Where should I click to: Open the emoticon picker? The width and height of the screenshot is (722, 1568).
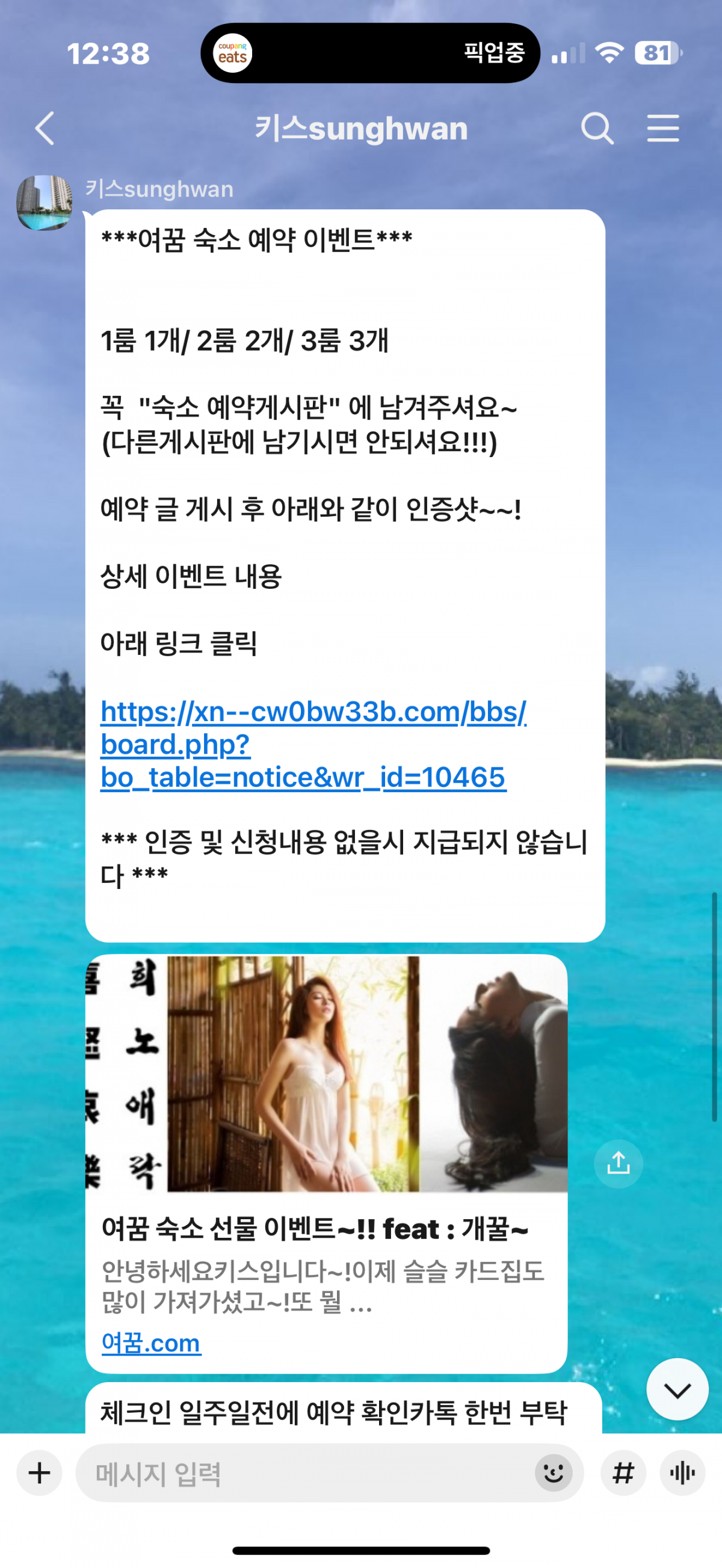coord(553,1473)
